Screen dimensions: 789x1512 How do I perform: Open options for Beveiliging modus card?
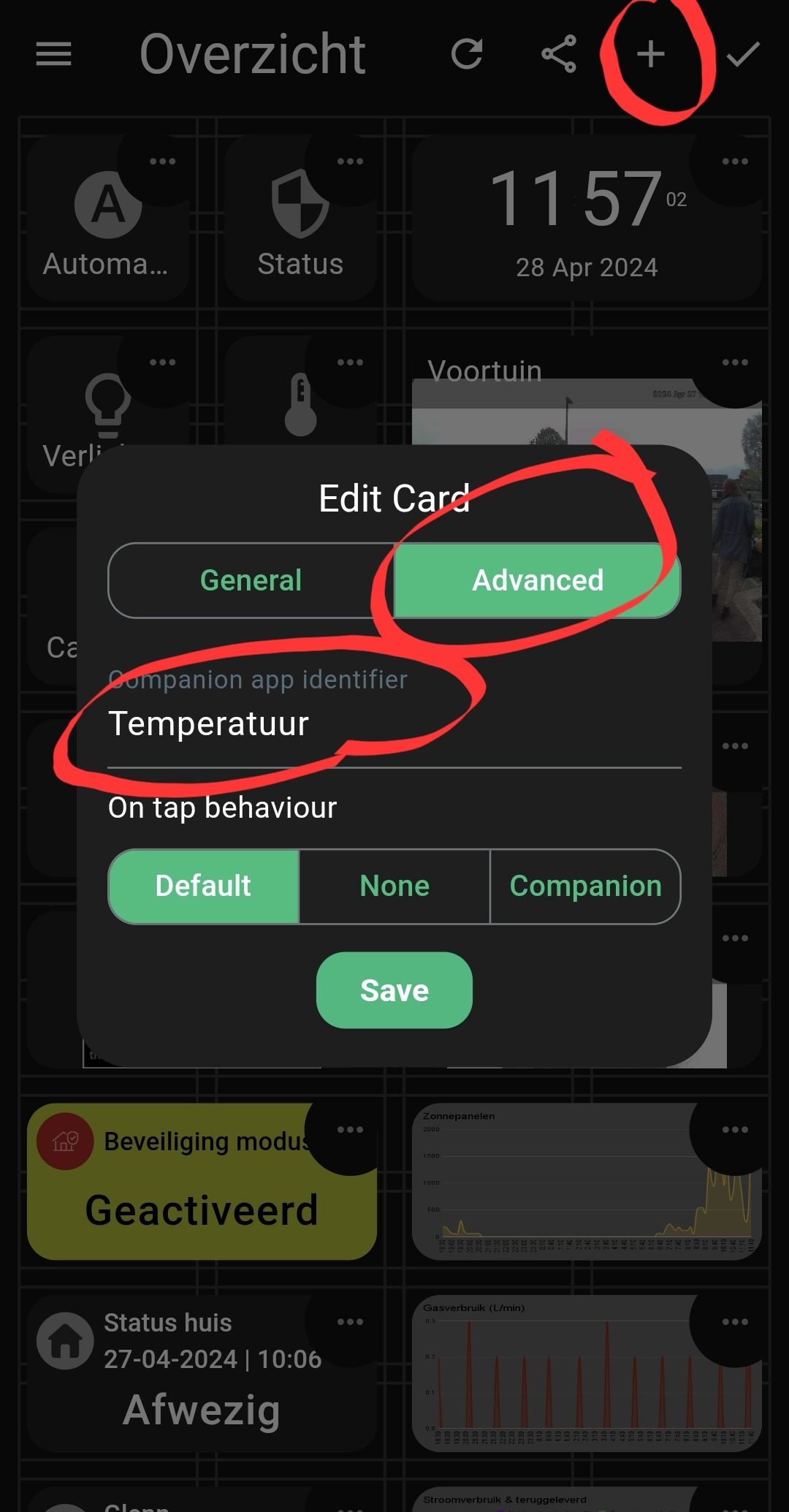pos(350,1130)
